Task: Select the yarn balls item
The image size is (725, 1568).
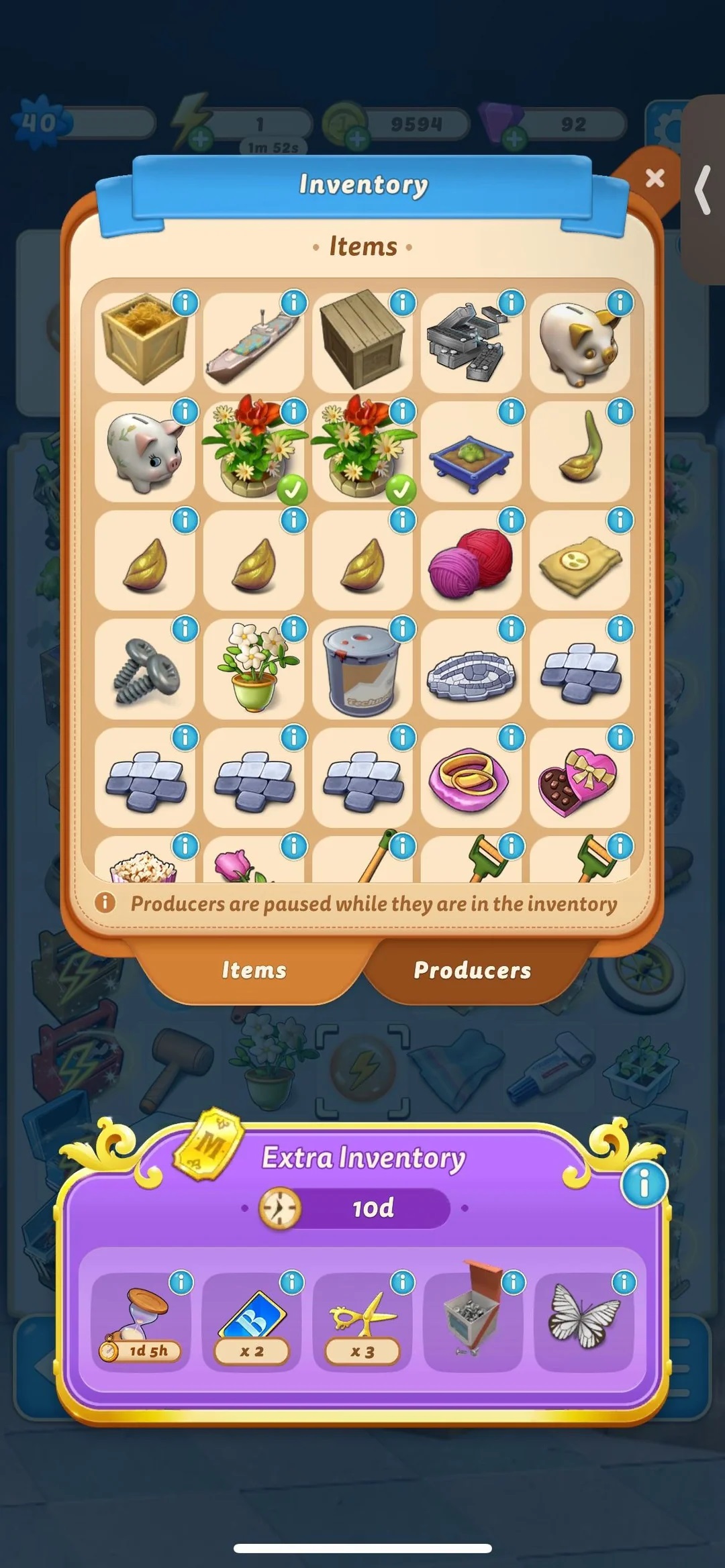Action: [x=471, y=561]
